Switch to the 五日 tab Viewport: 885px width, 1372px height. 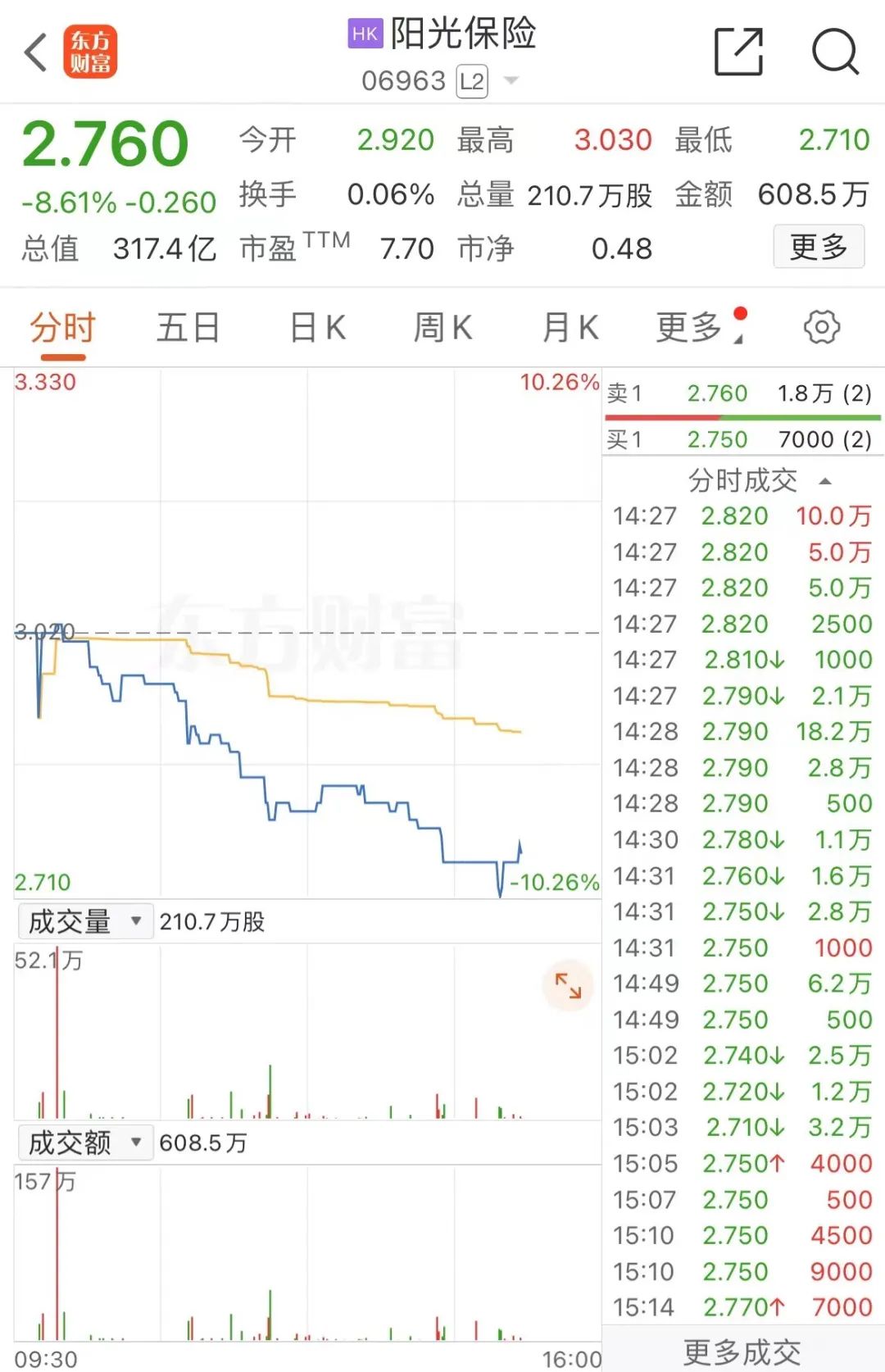pyautogui.click(x=188, y=328)
